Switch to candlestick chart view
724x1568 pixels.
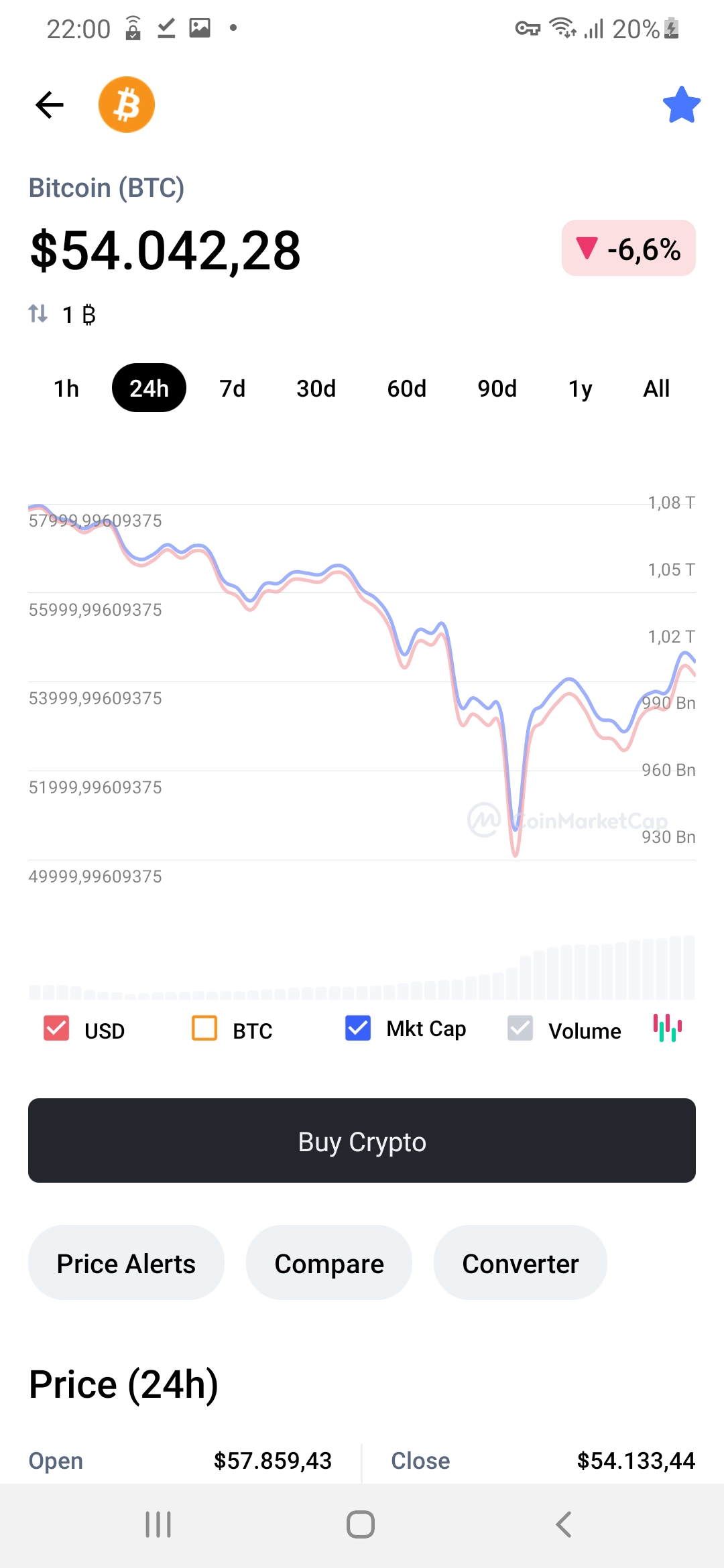(668, 1028)
